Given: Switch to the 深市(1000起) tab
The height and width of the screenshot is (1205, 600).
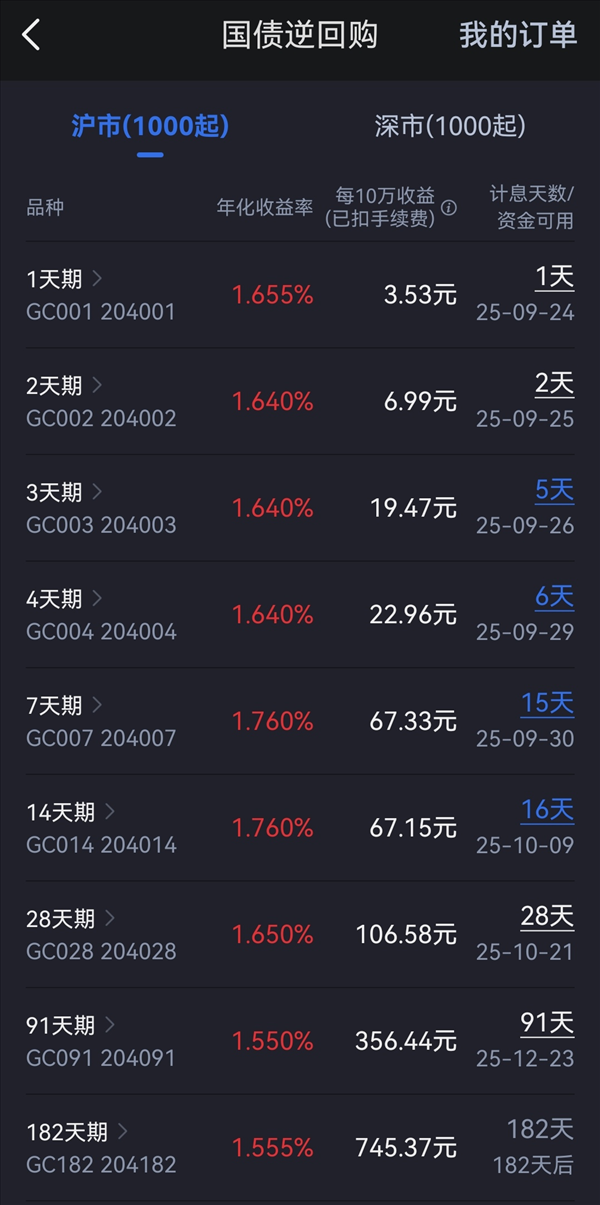Looking at the screenshot, I should (x=450, y=126).
